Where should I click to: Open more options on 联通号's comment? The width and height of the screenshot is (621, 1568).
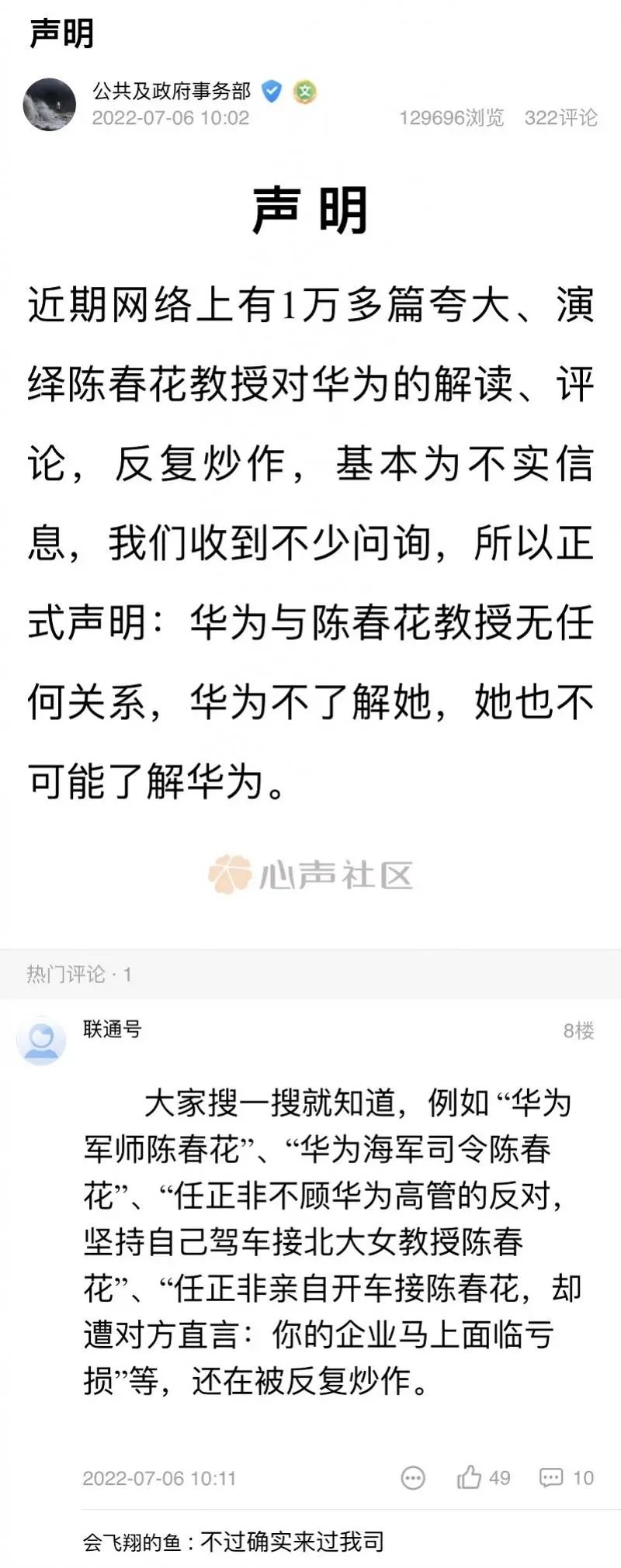412,1478
